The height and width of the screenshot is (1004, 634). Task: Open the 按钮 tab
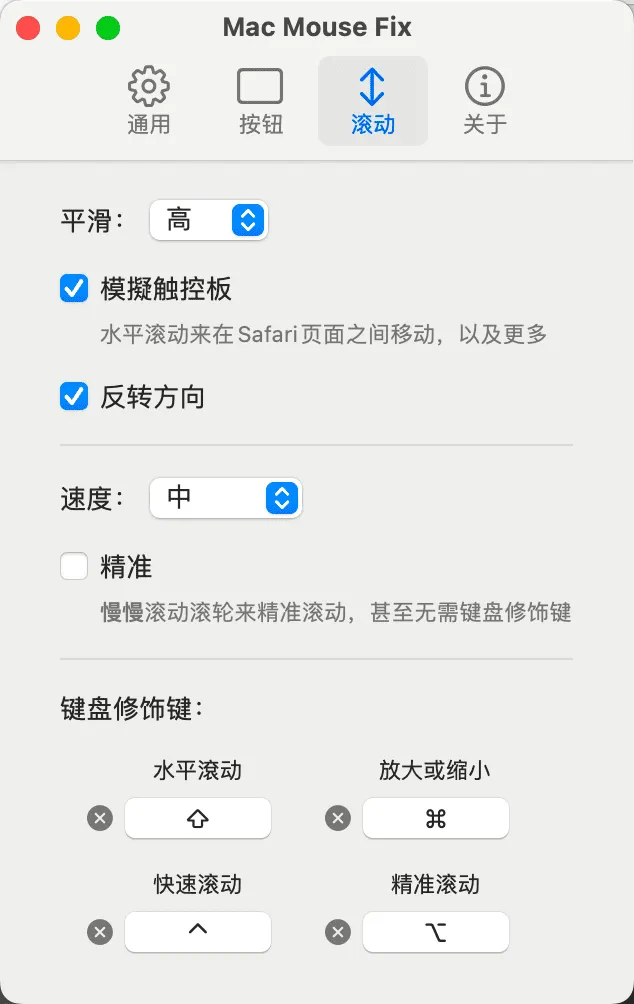pyautogui.click(x=260, y=101)
